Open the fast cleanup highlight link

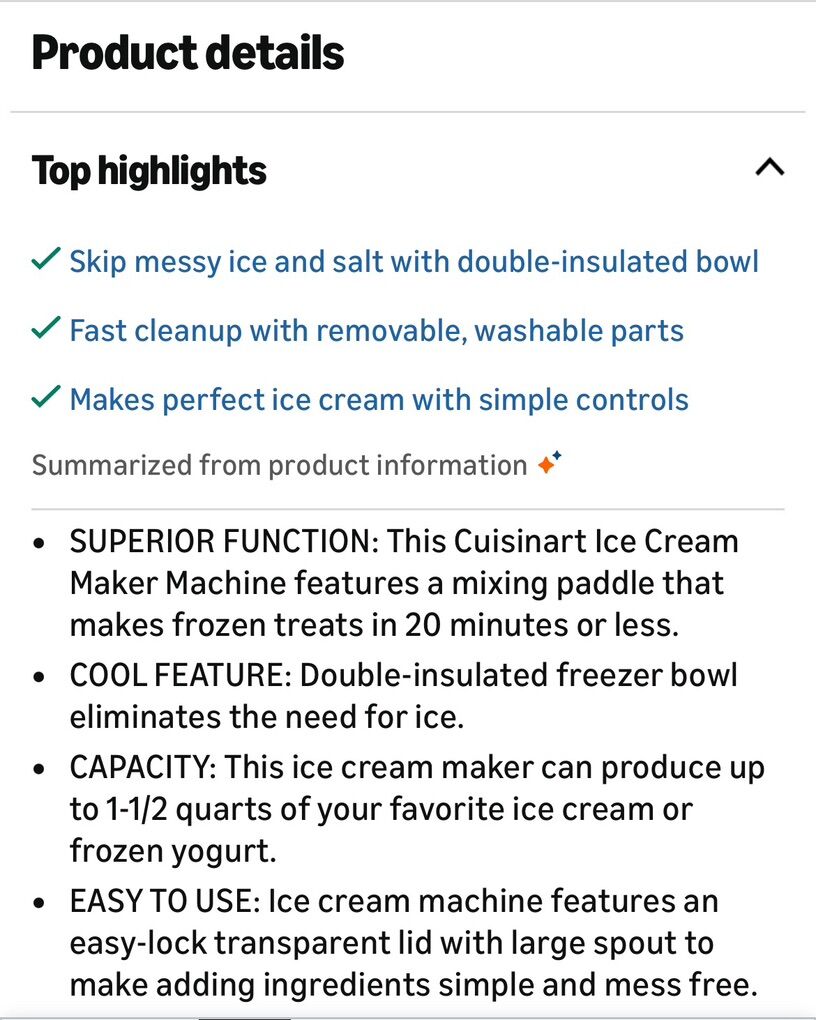pos(376,331)
